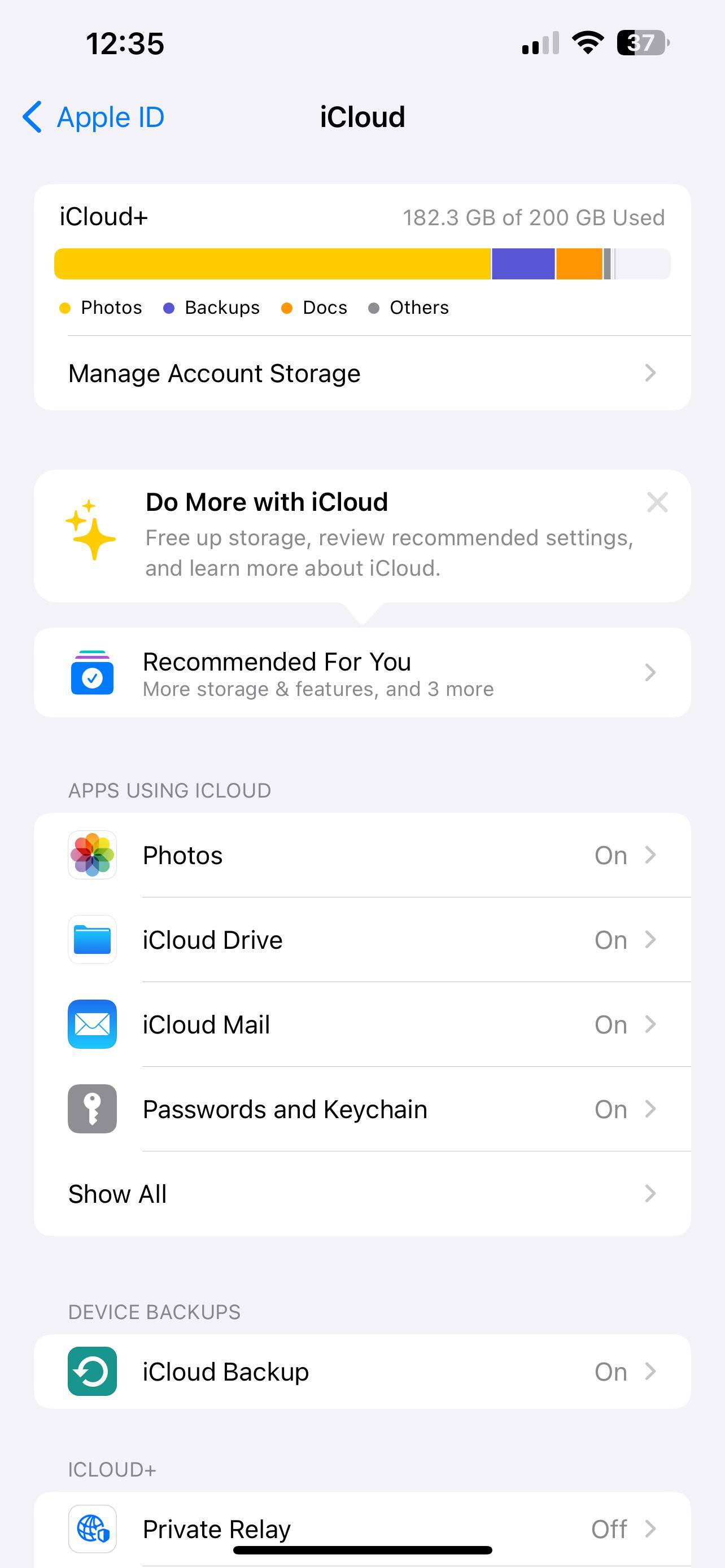Show all apps using iCloud
Image resolution: width=725 pixels, height=1568 pixels.
[361, 1194]
